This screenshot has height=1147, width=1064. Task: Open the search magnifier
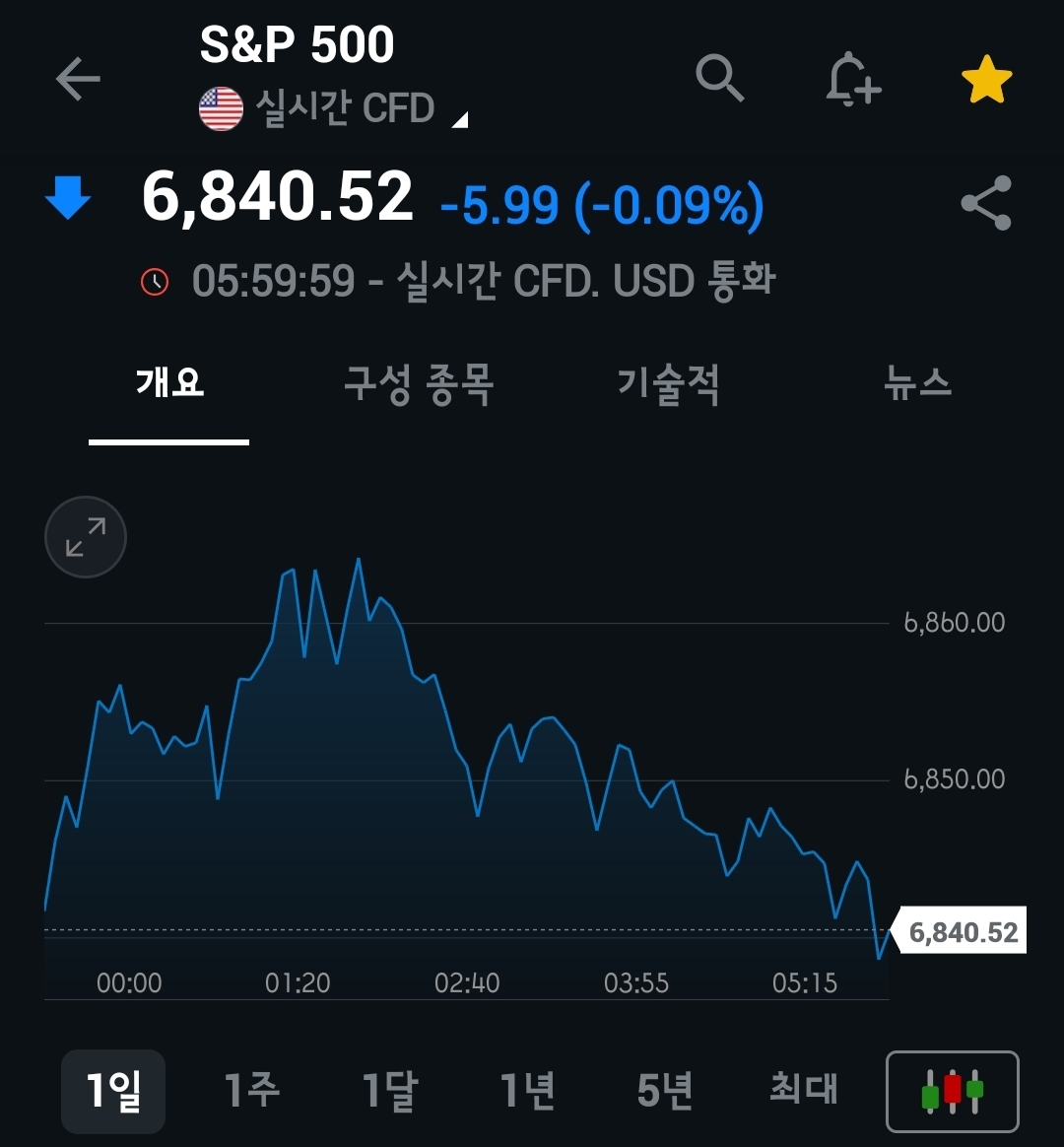(719, 78)
